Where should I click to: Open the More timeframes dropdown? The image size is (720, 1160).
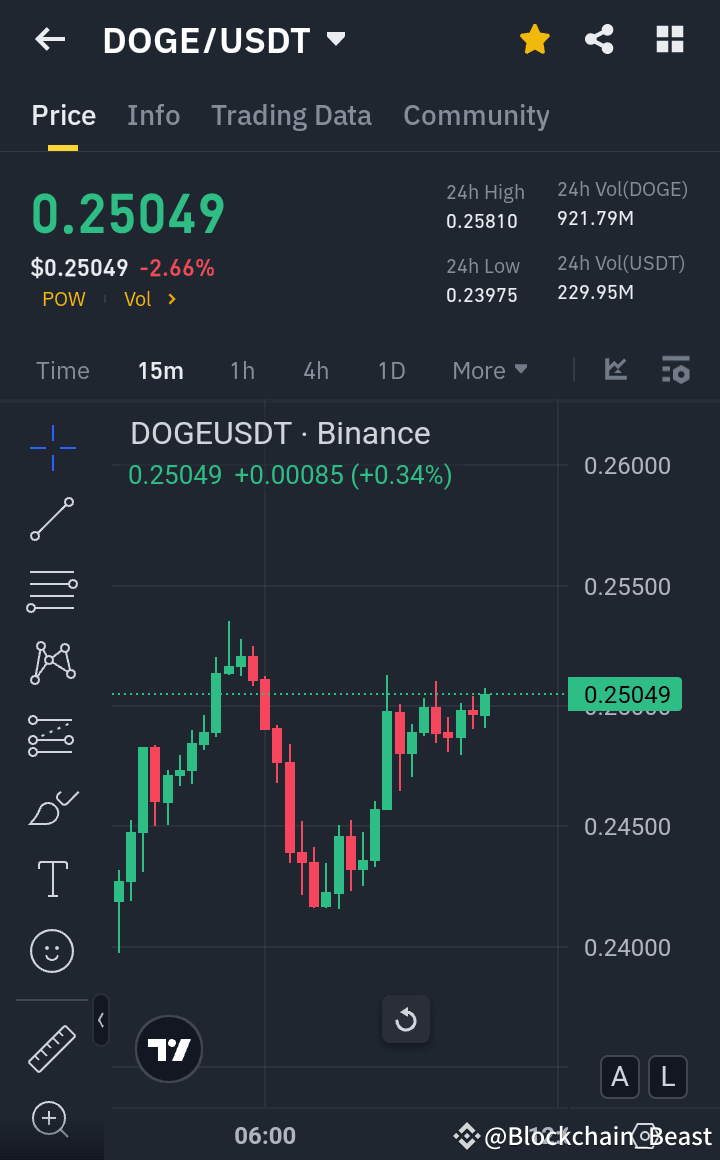click(489, 370)
